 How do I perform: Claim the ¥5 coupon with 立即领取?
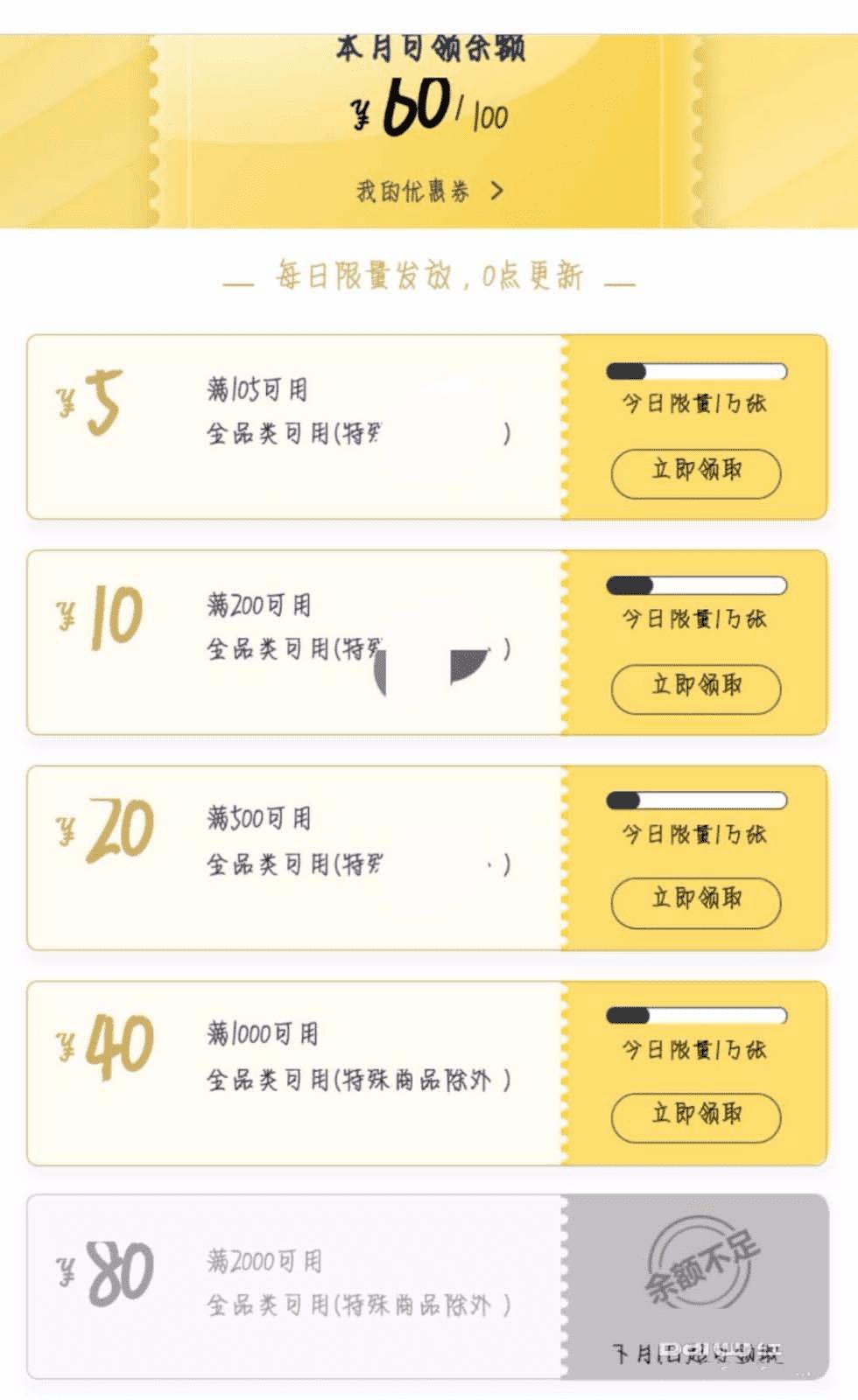pos(695,473)
